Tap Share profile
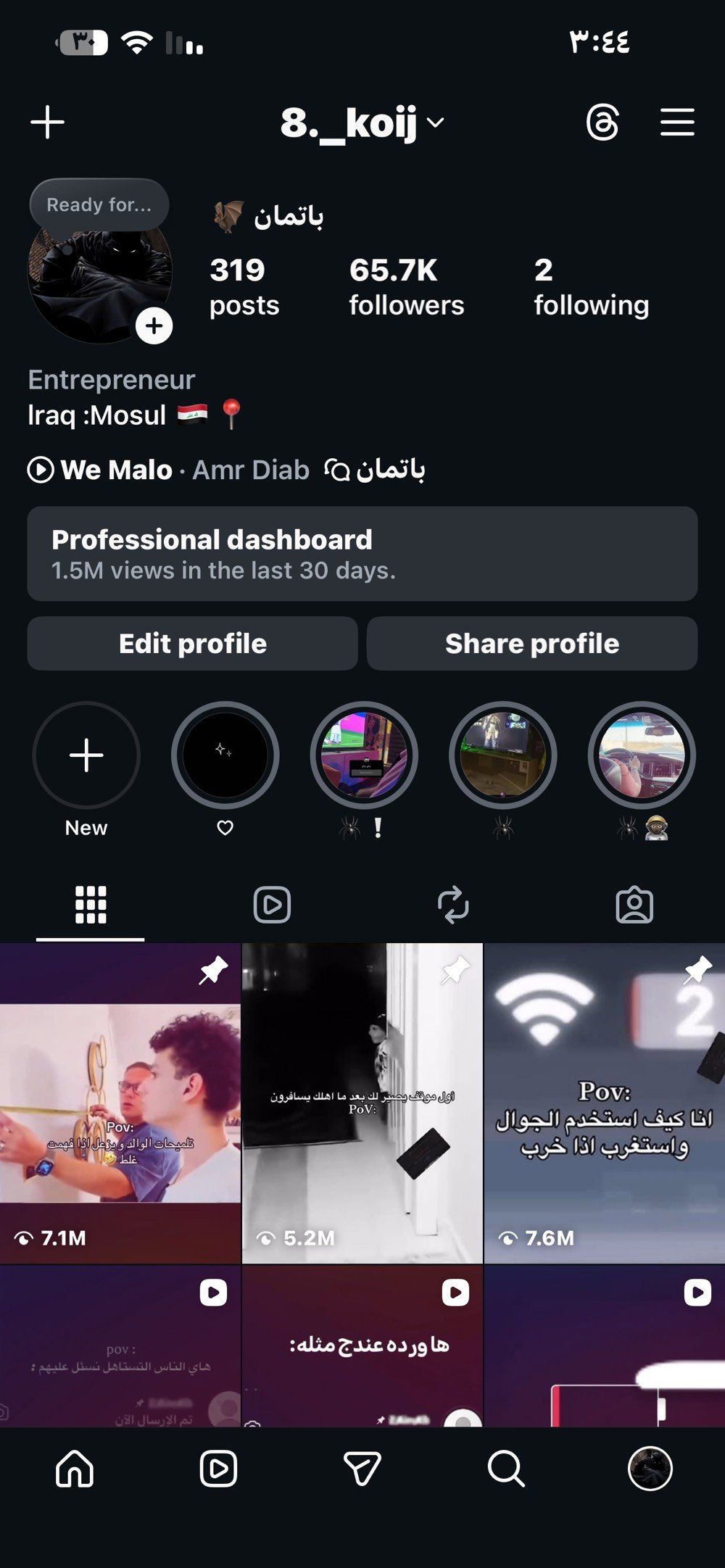 coord(532,644)
